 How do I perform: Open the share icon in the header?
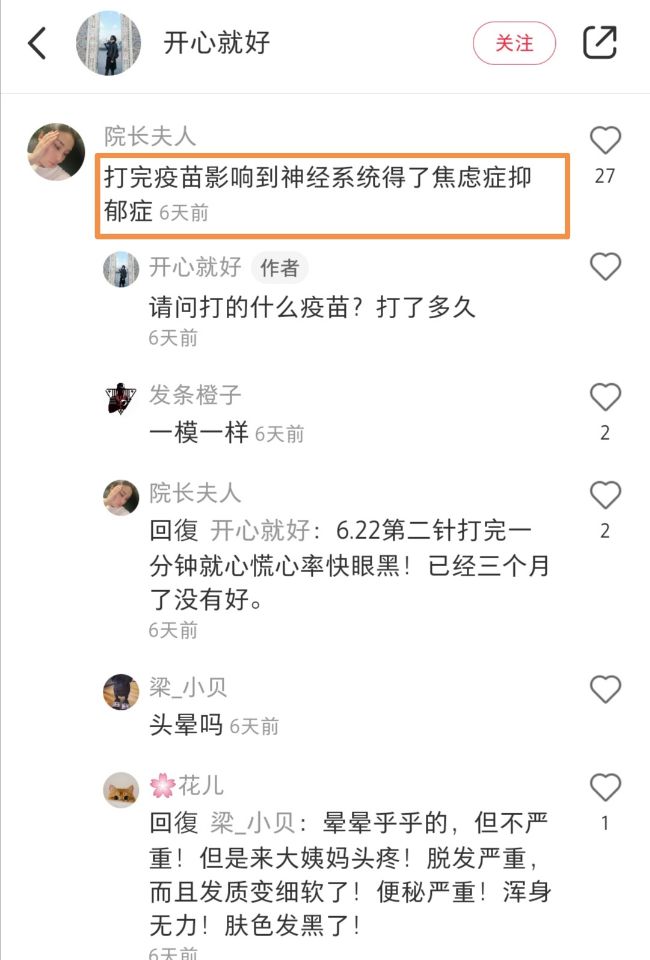[599, 42]
